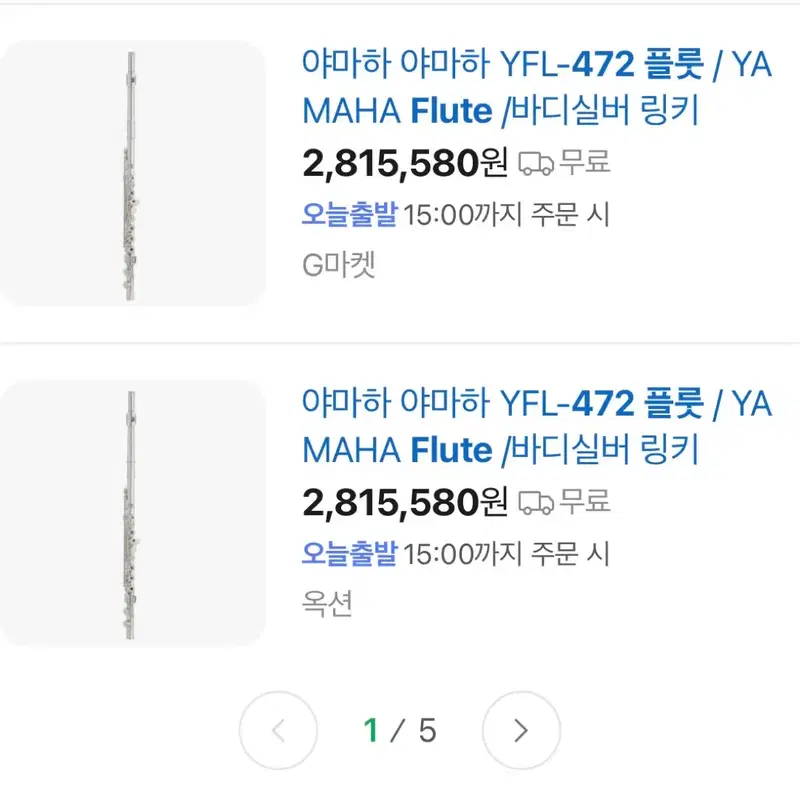Open the 옥션 YFL-472 flute listing title
This screenshot has height=800, width=800.
(537, 426)
